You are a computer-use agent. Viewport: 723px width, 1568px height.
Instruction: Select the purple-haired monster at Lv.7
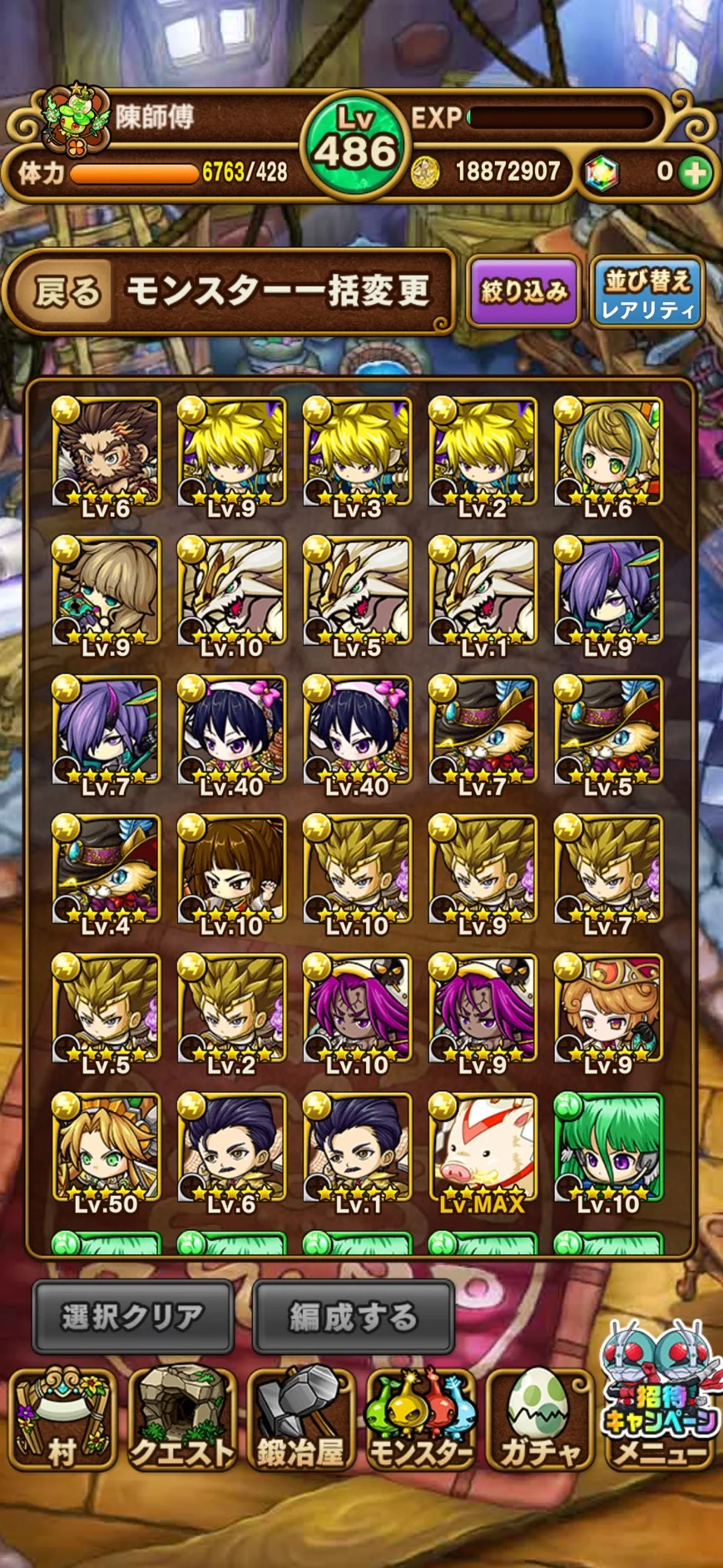coord(106,731)
